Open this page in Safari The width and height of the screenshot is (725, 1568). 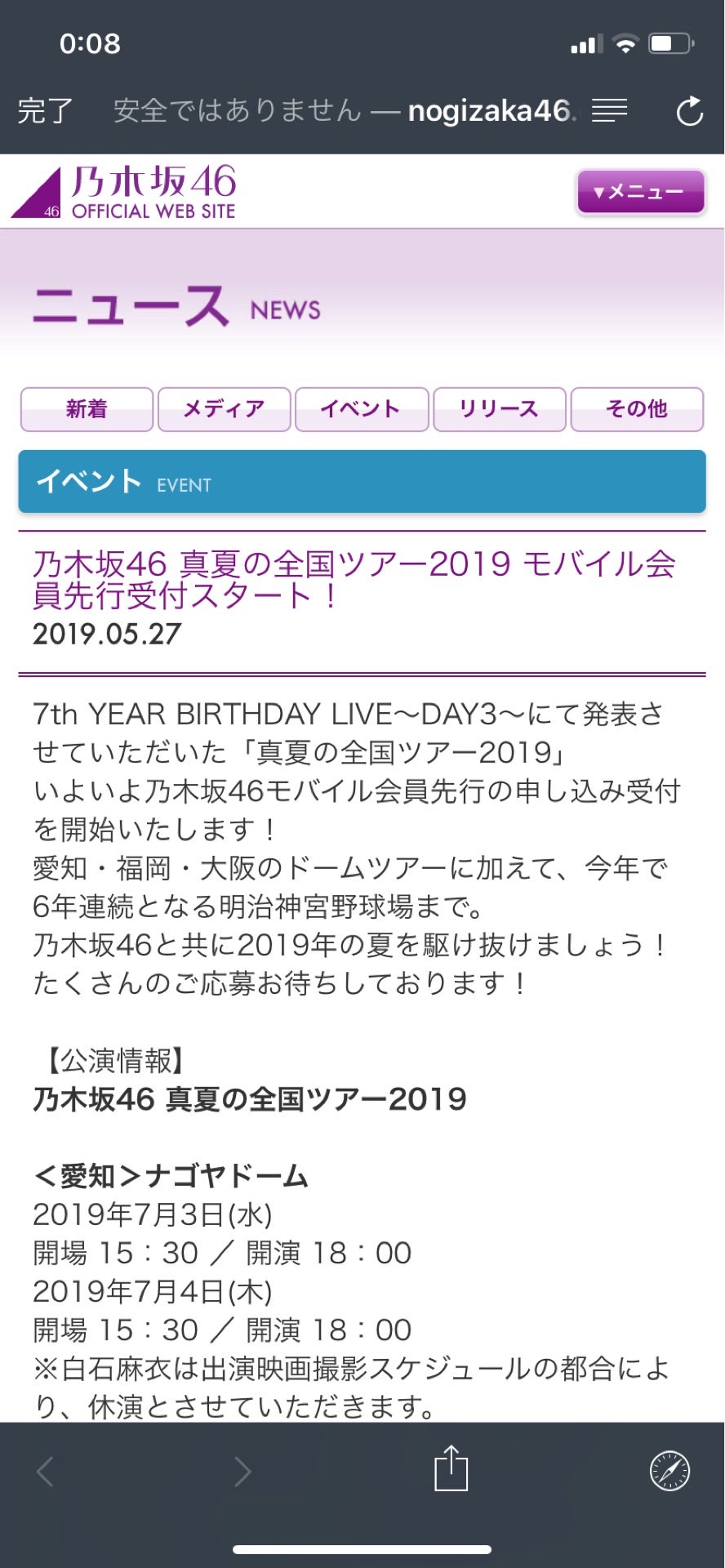669,1471
